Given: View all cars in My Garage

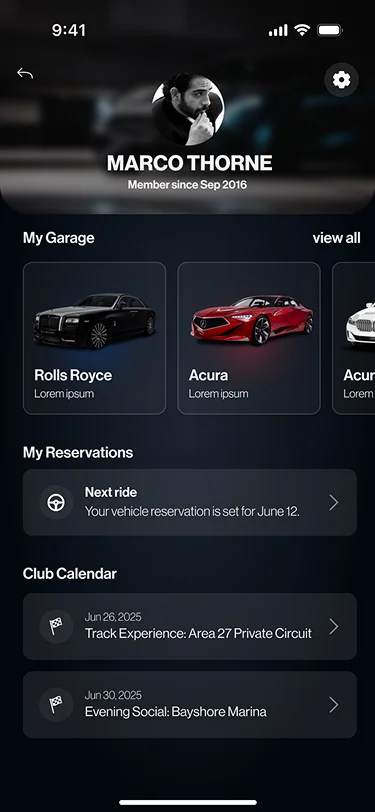Looking at the screenshot, I should click(x=336, y=238).
